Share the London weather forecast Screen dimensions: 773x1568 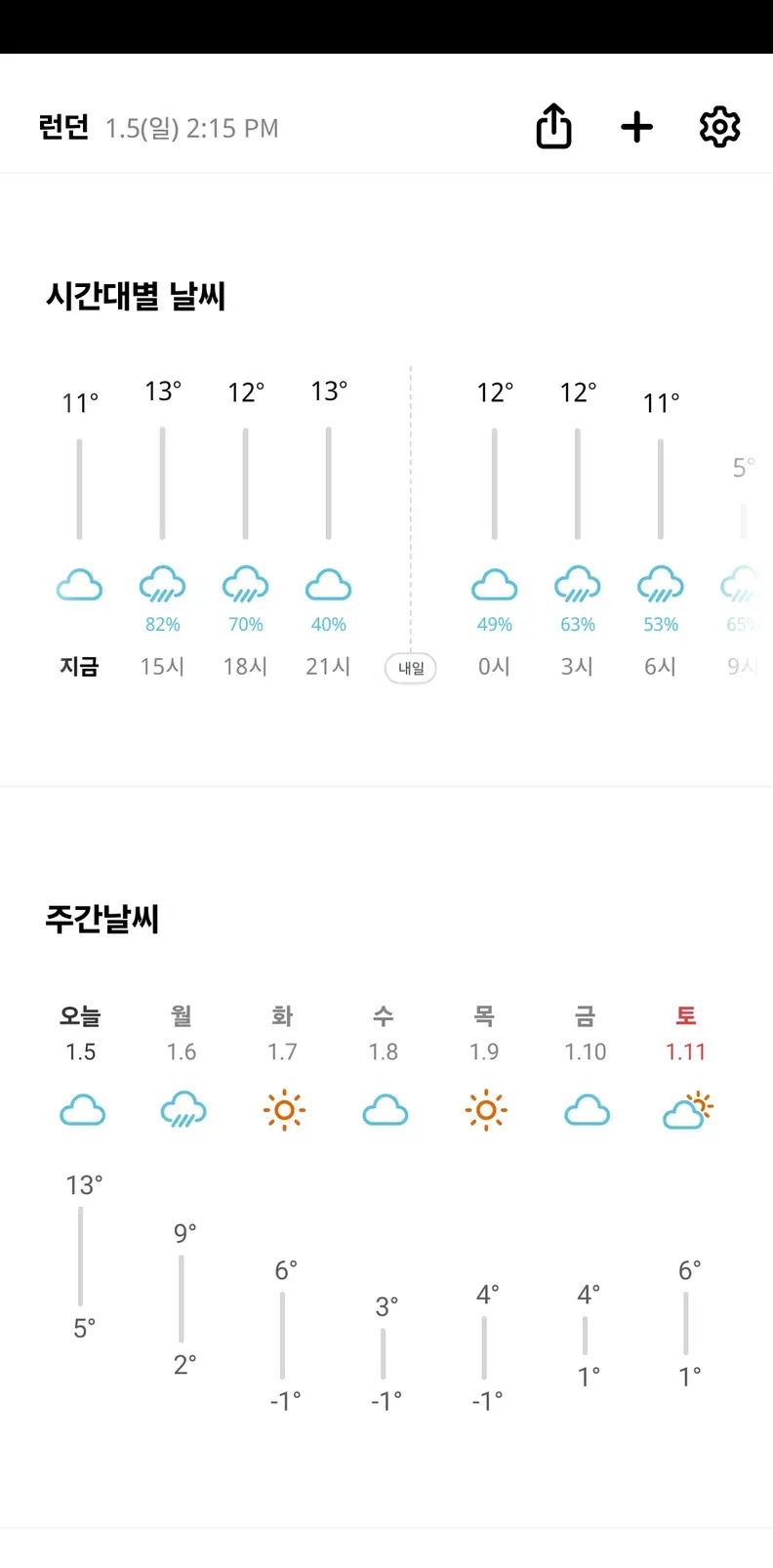tap(553, 127)
